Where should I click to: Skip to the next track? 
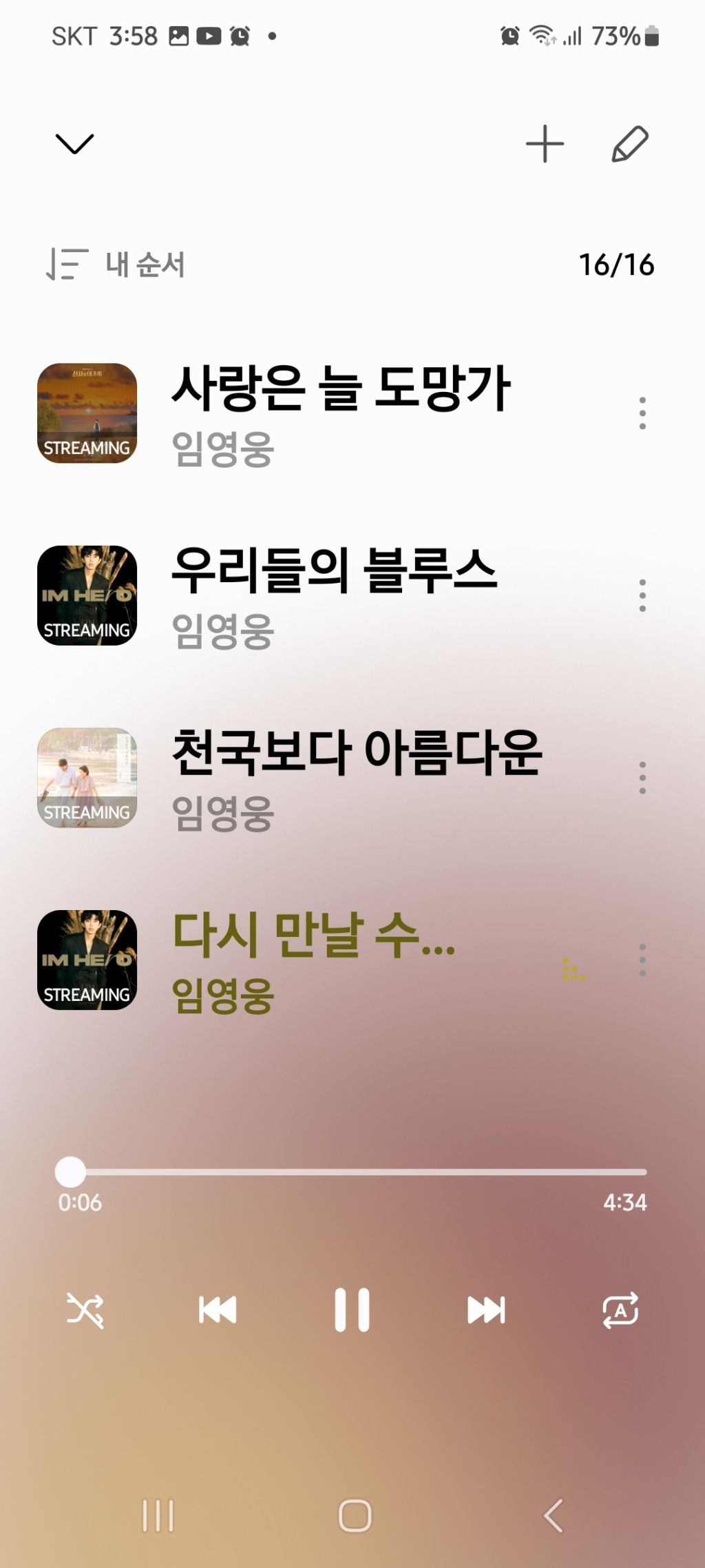(x=486, y=1310)
